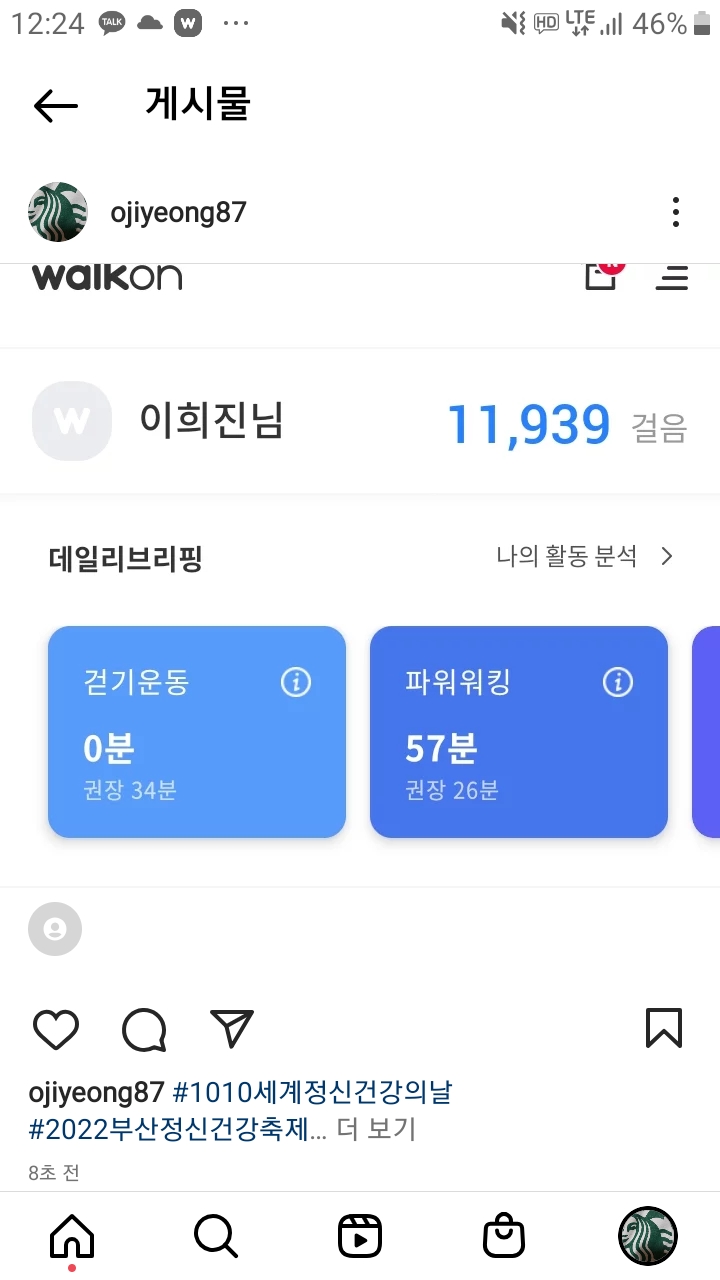
Task: Open the Reels tab
Action: tap(360, 1236)
